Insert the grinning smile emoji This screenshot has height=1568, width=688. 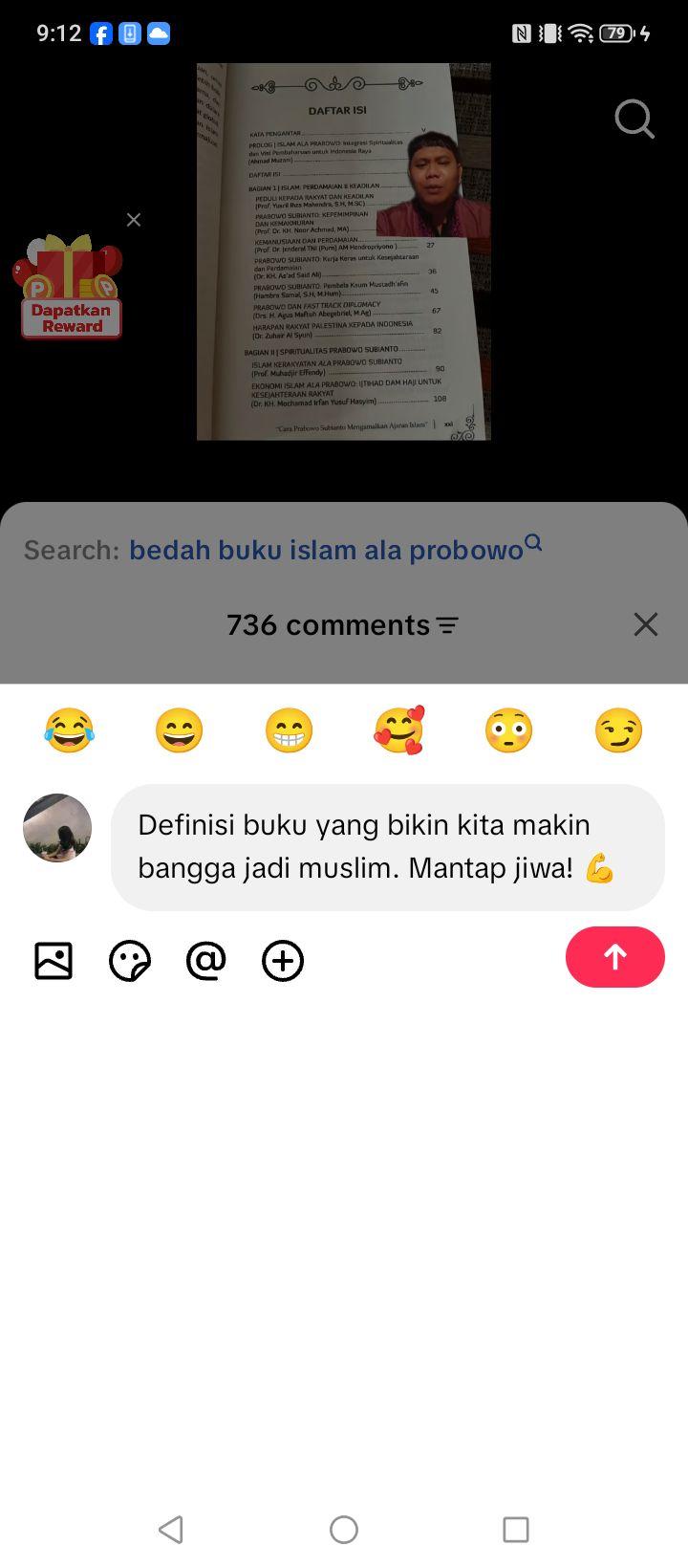(x=179, y=730)
